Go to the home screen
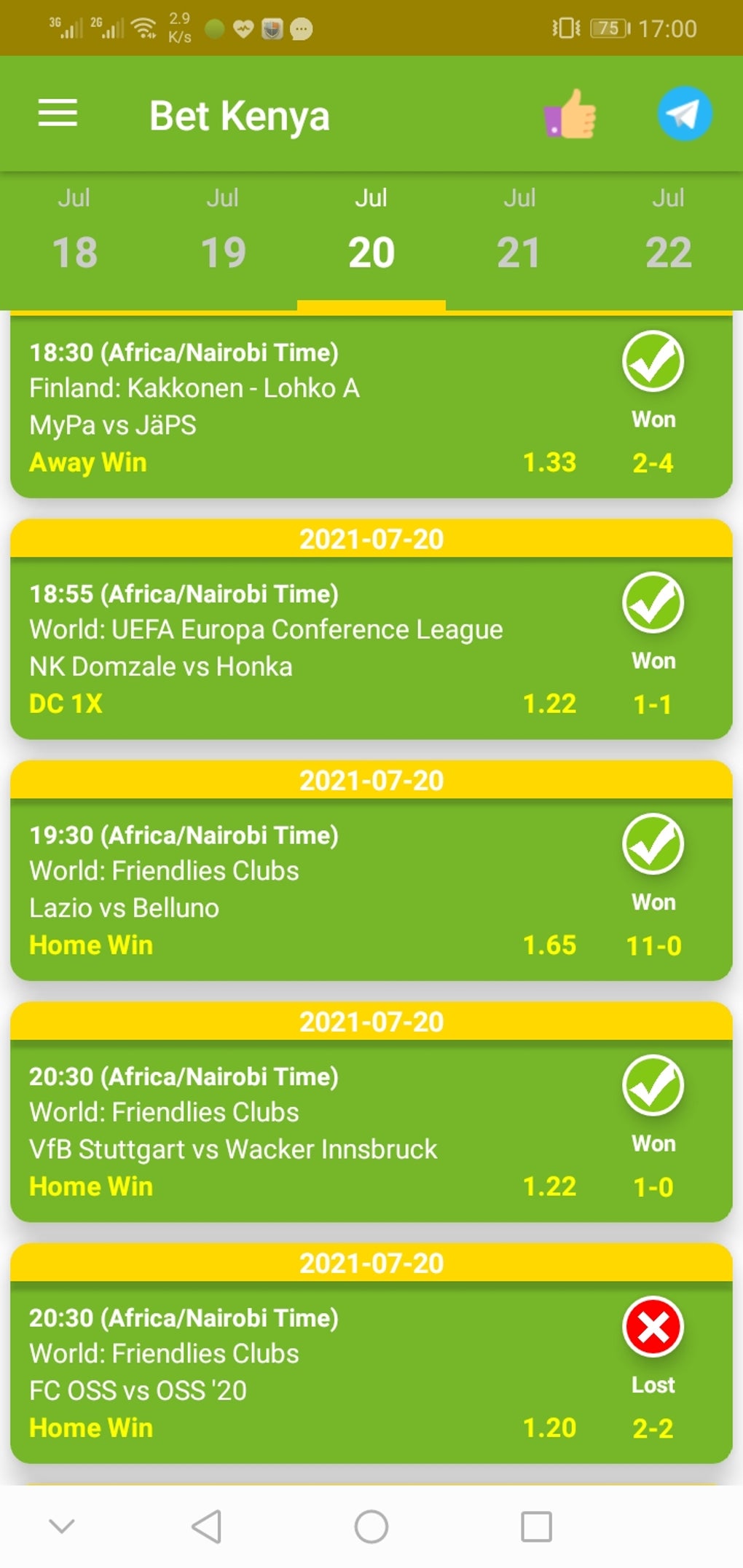743x1568 pixels. tap(371, 1526)
